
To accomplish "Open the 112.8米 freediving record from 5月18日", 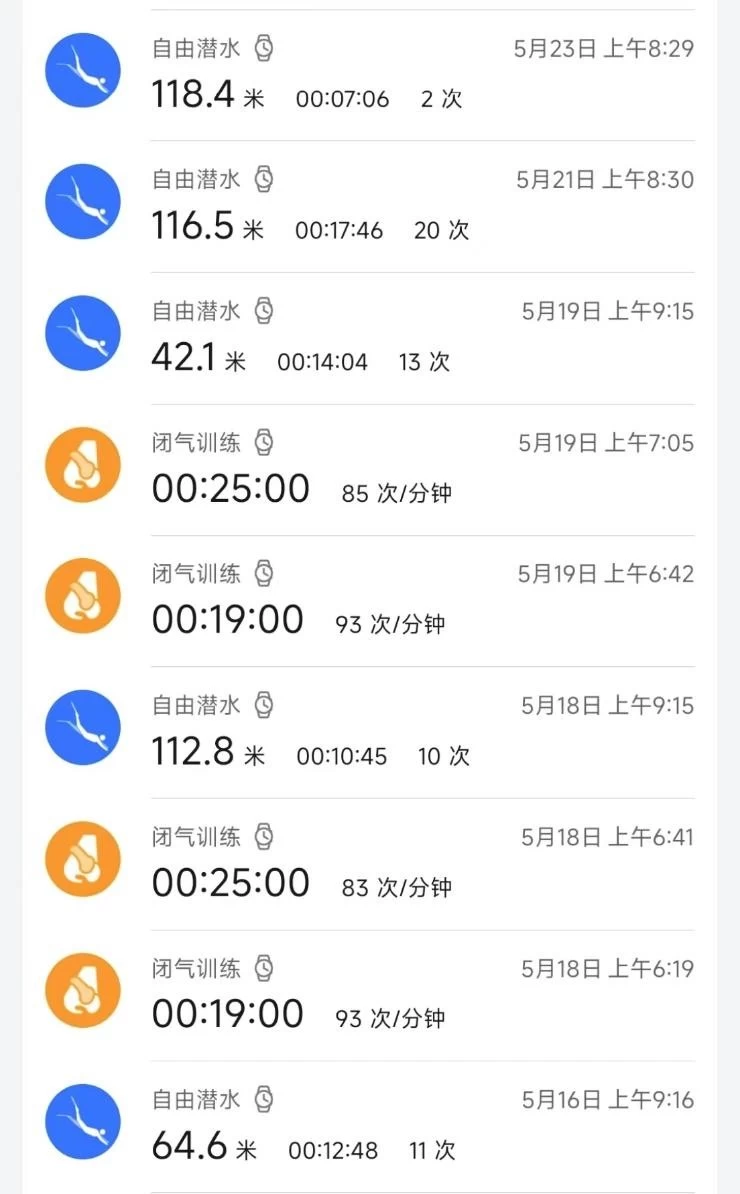I will tap(370, 732).
